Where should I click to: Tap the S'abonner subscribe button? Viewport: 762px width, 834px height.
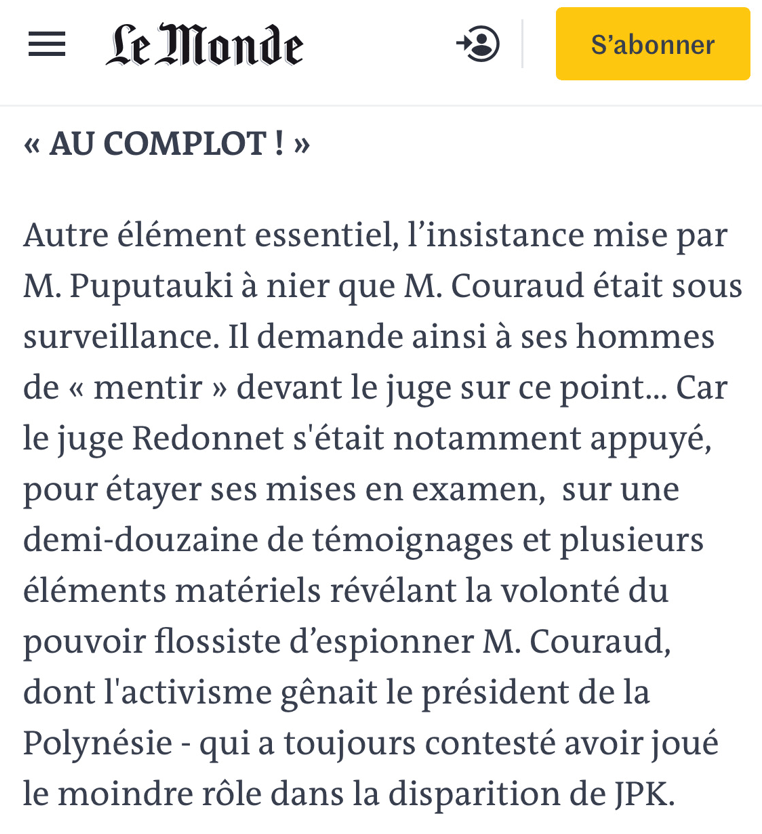point(652,44)
